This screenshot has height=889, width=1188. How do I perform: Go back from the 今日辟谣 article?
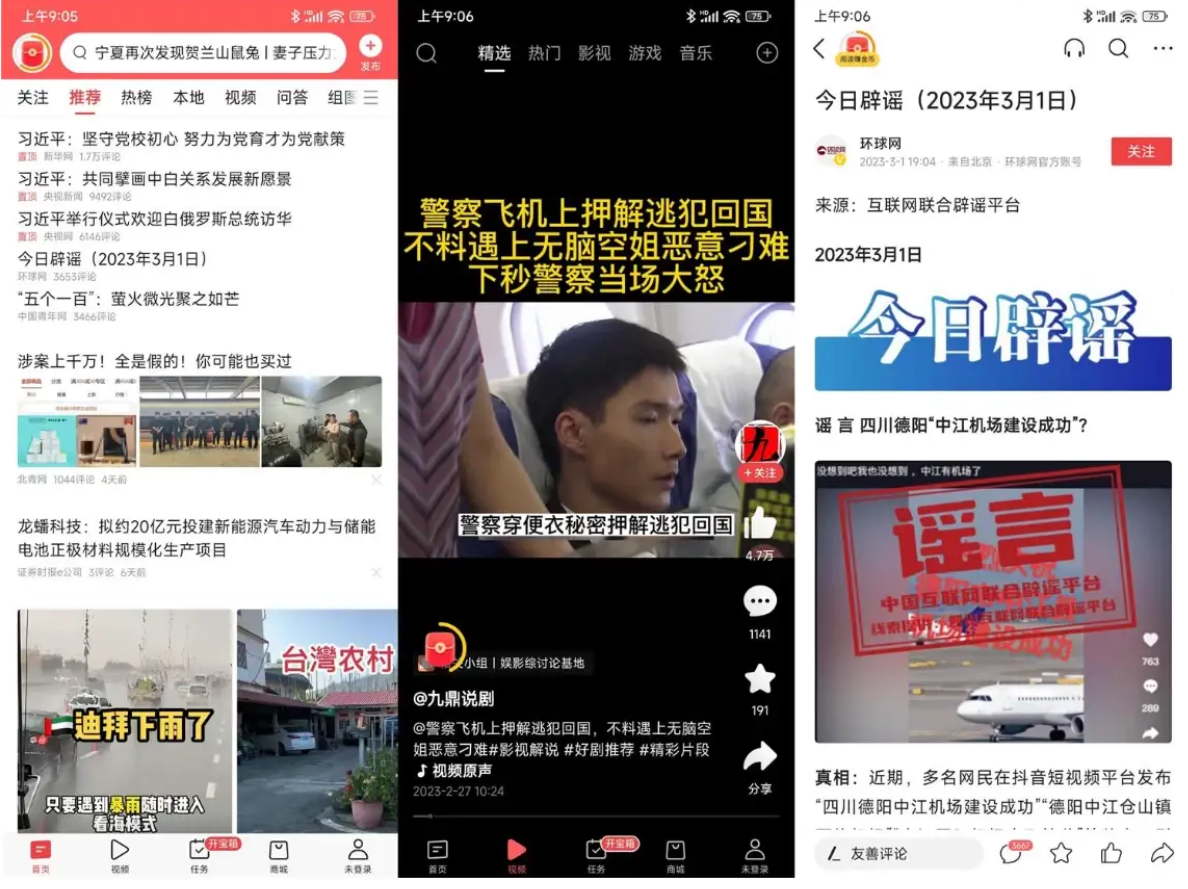click(820, 48)
